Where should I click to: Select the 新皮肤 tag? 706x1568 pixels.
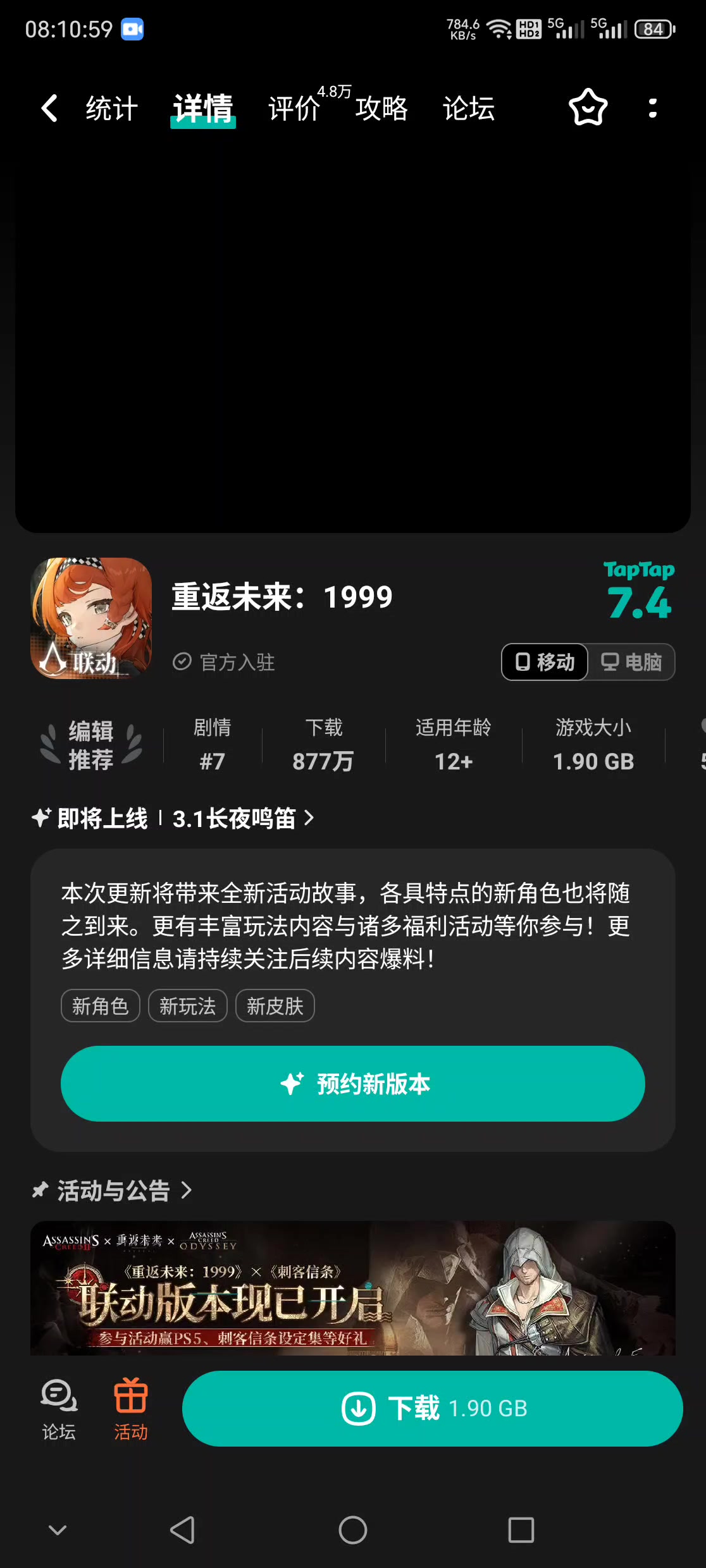click(x=275, y=1006)
